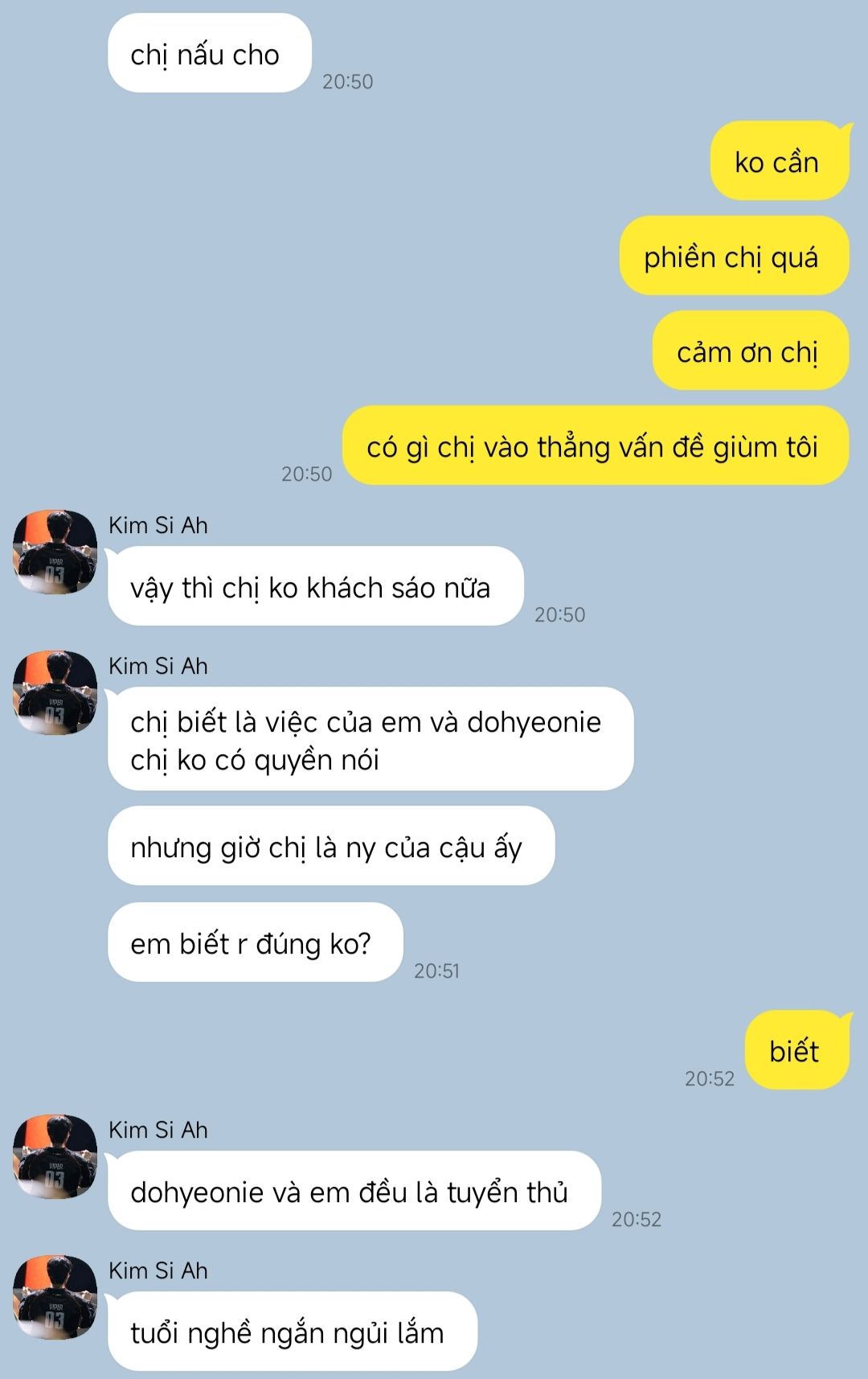
Task: Tap the profile photo beside "chị biết là việc của em"
Action: pyautogui.click(x=55, y=692)
